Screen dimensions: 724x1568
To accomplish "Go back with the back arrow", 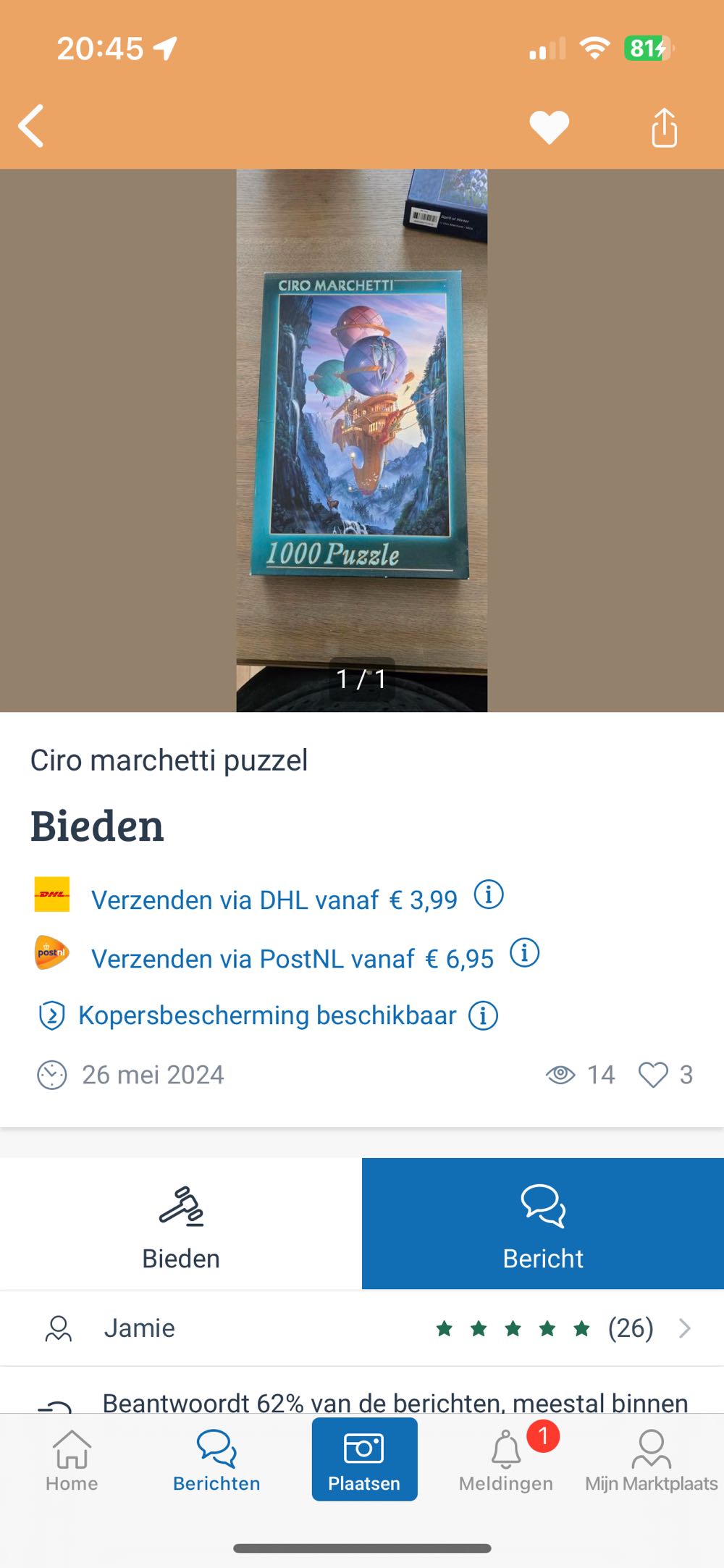I will [x=30, y=125].
